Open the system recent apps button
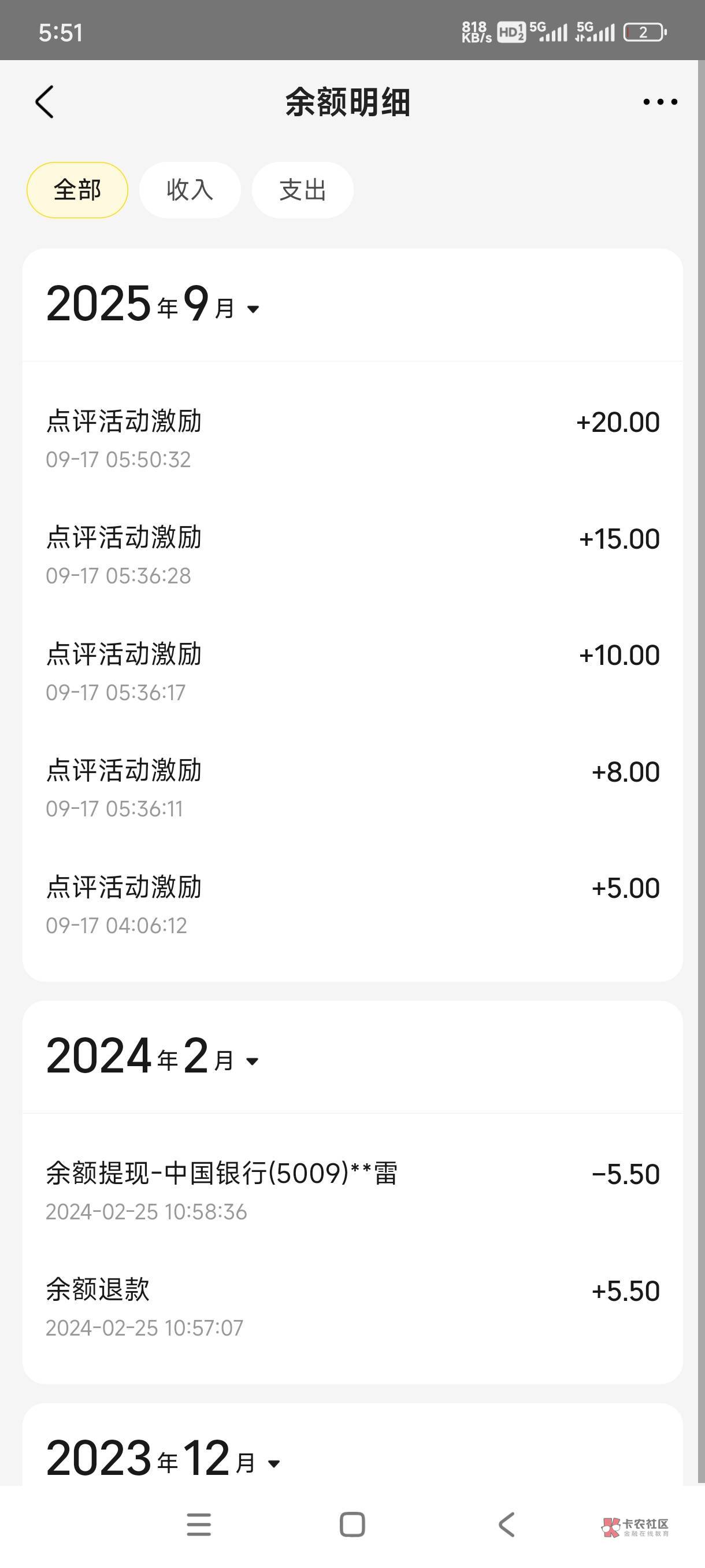The image size is (705, 1568). pyautogui.click(x=198, y=1525)
